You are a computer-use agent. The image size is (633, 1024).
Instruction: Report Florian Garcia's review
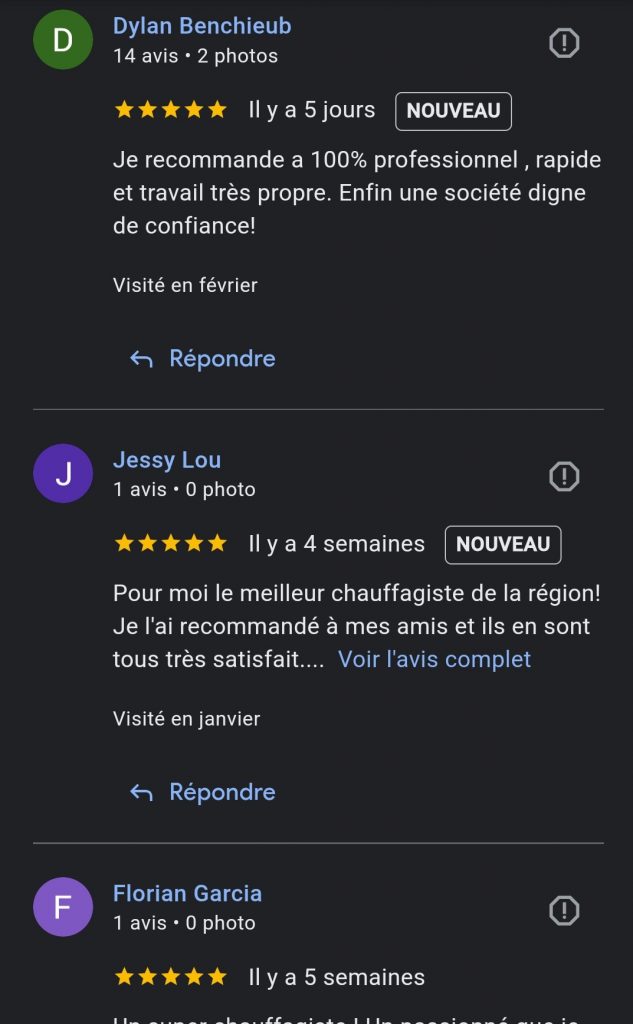click(564, 910)
